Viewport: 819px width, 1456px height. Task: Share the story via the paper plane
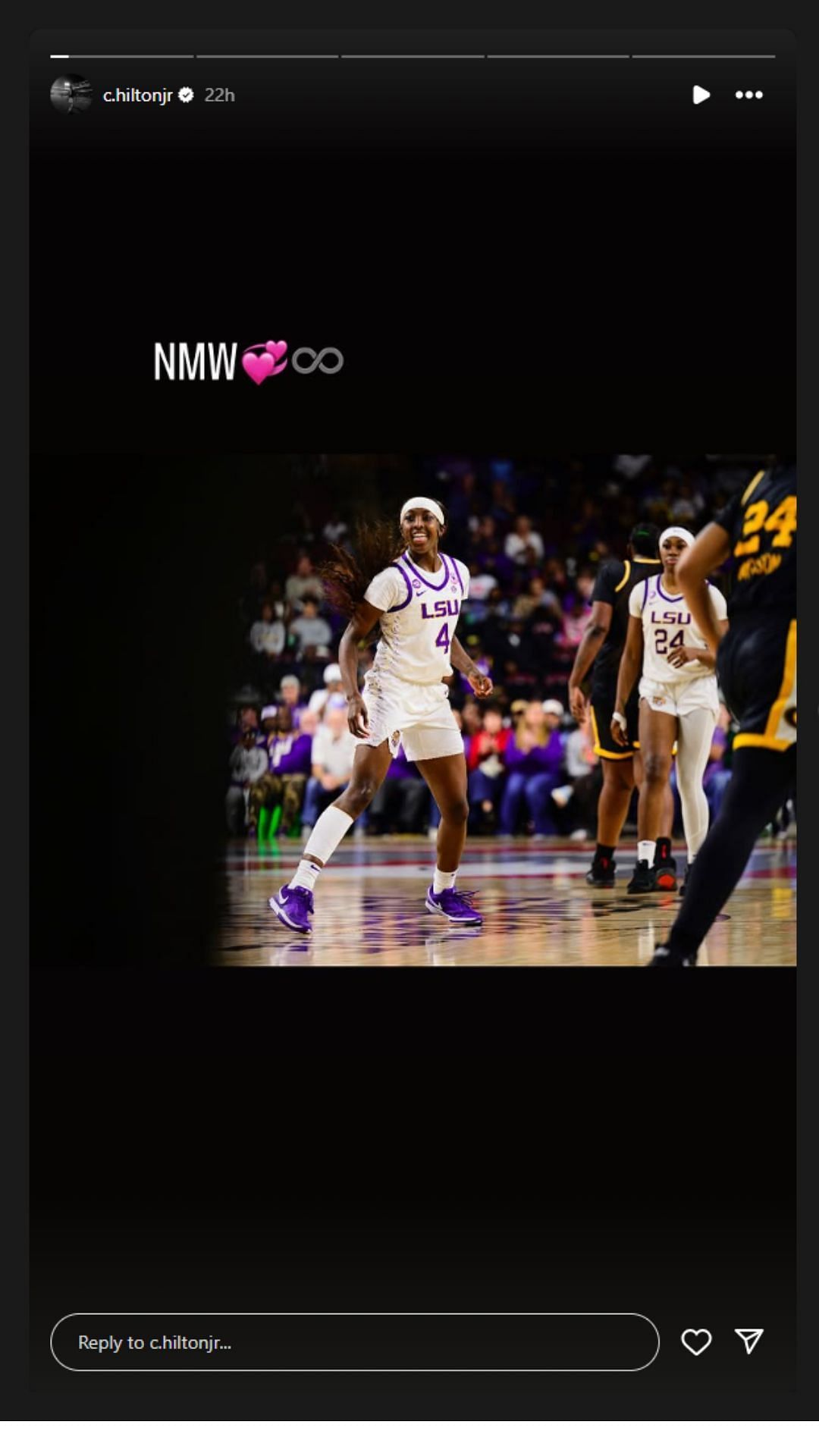[748, 1341]
